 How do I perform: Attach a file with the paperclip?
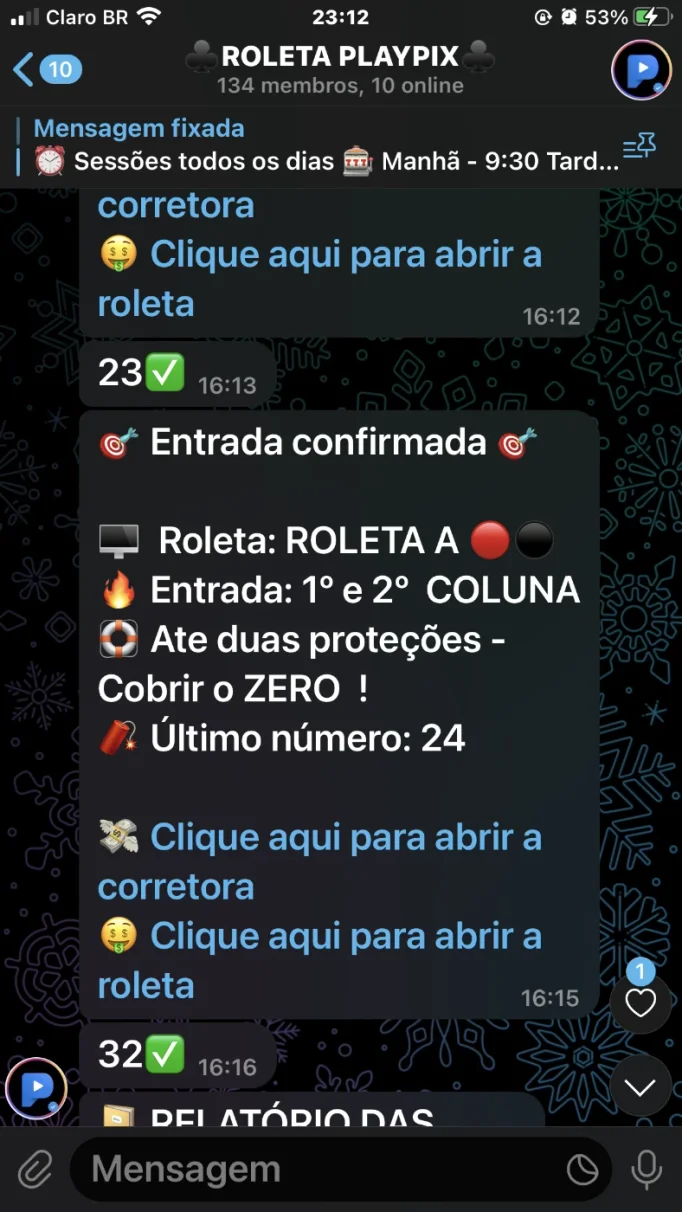(35, 1169)
